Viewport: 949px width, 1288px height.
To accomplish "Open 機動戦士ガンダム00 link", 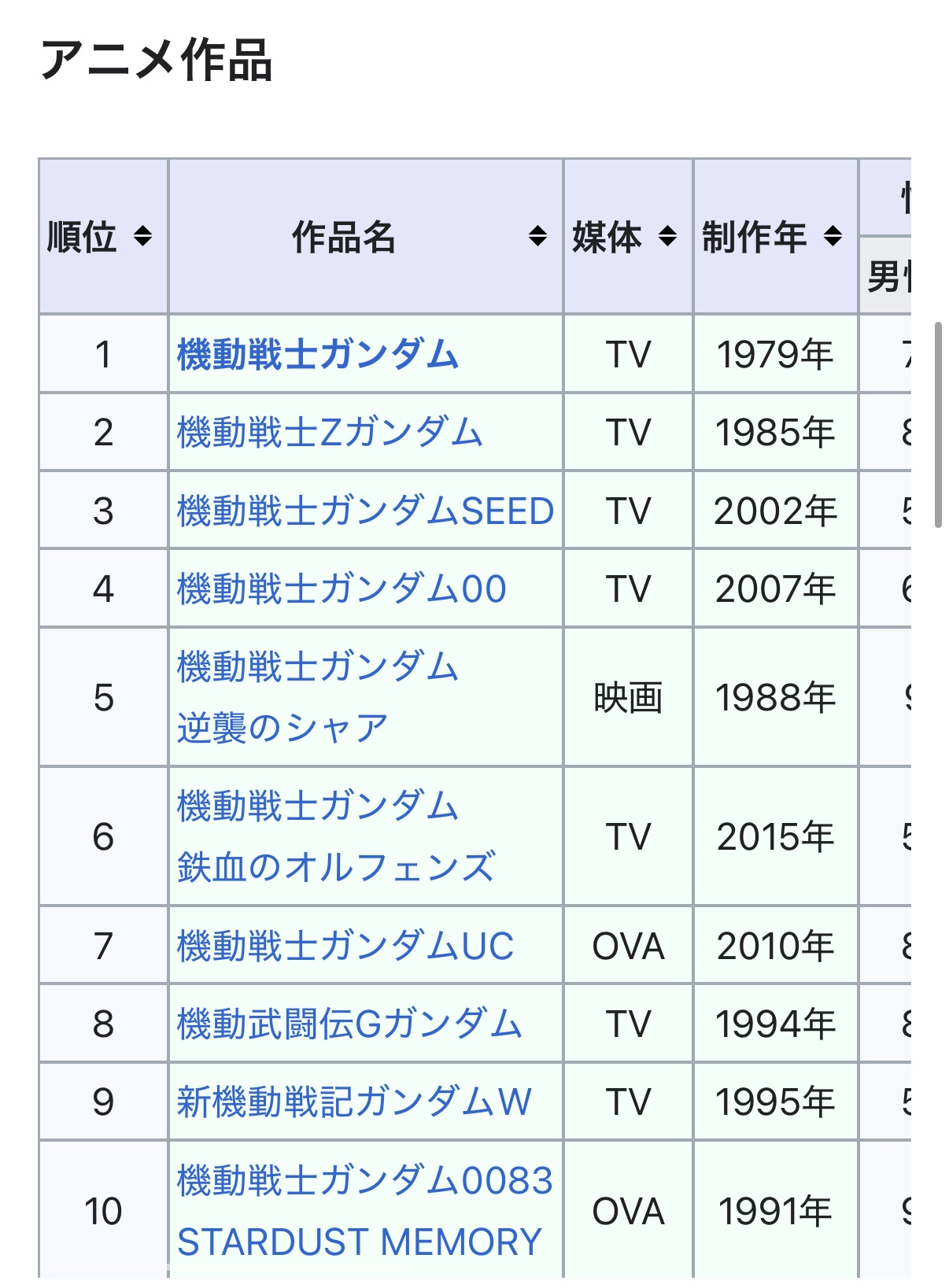I will 342,589.
